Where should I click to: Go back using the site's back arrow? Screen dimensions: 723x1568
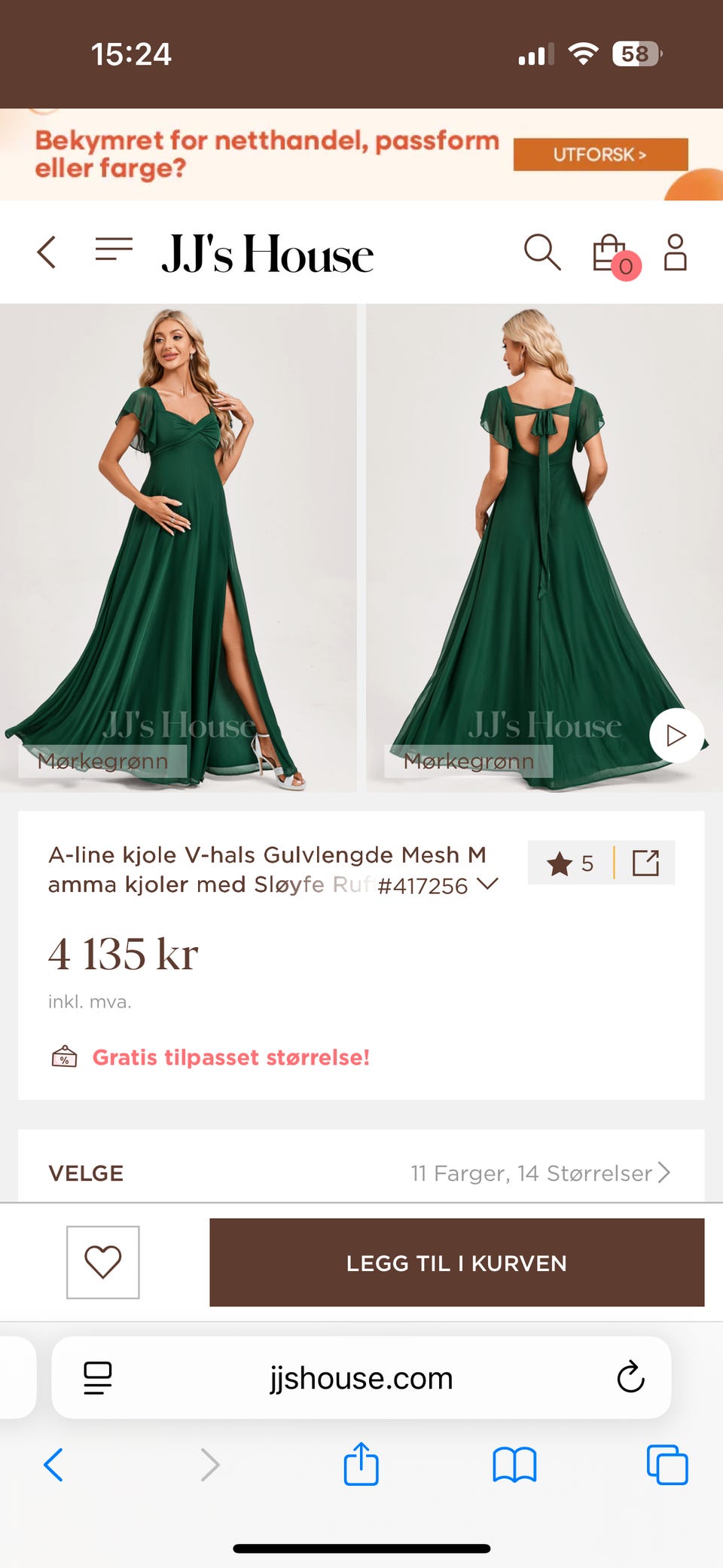(x=47, y=252)
